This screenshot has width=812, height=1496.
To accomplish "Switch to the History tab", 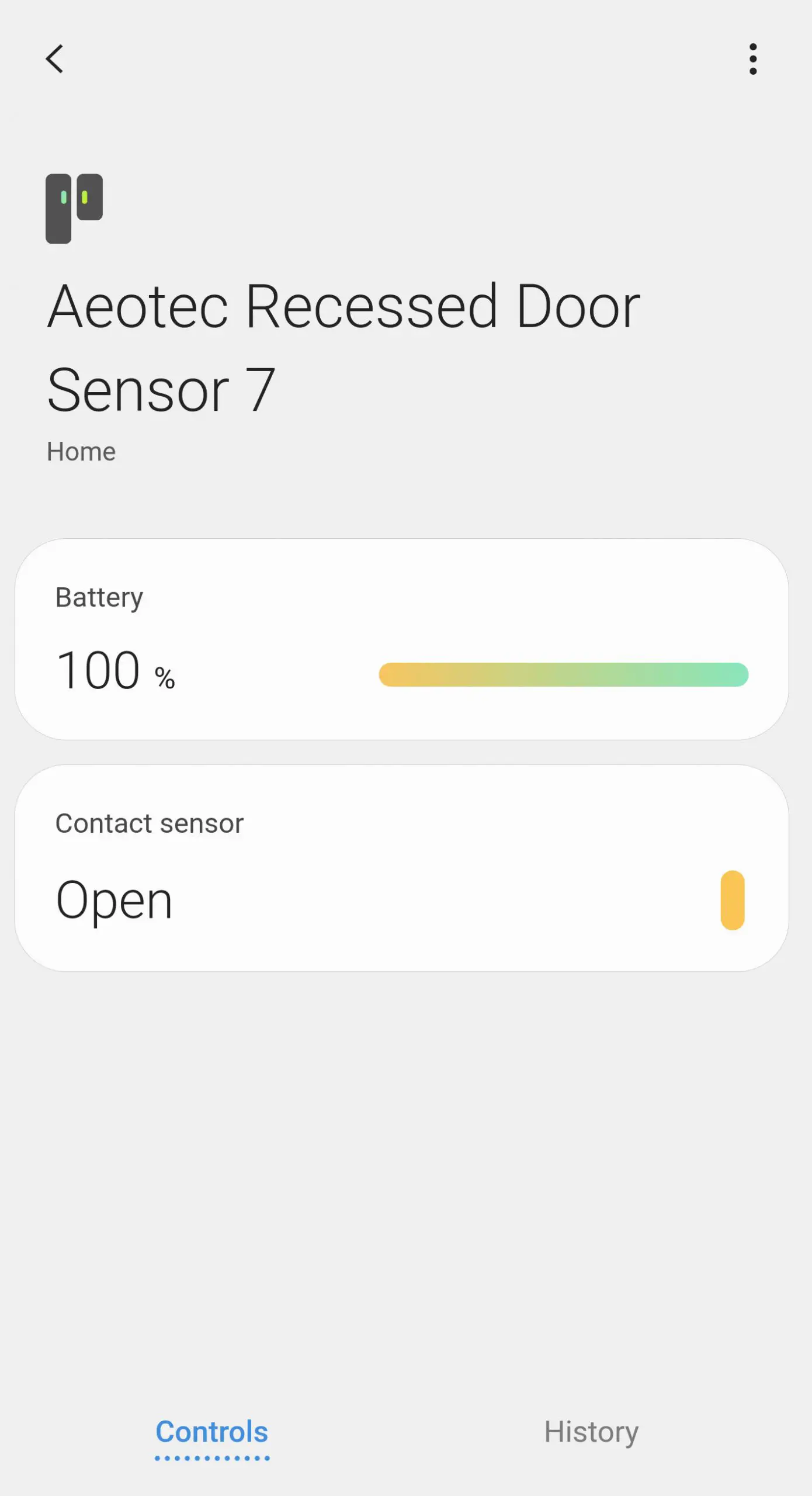I will 591,1432.
